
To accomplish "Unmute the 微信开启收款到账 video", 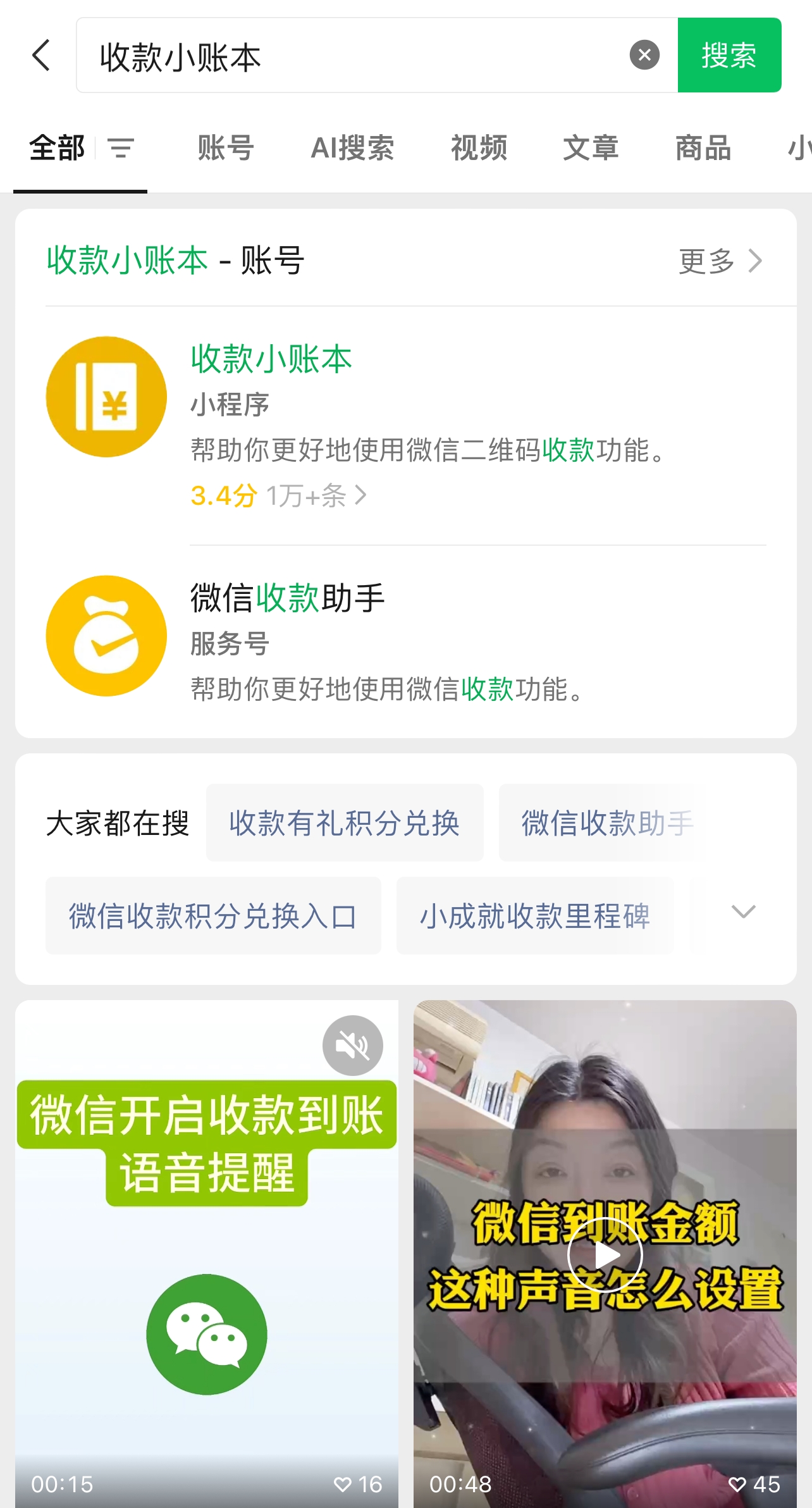I will coord(352,1046).
